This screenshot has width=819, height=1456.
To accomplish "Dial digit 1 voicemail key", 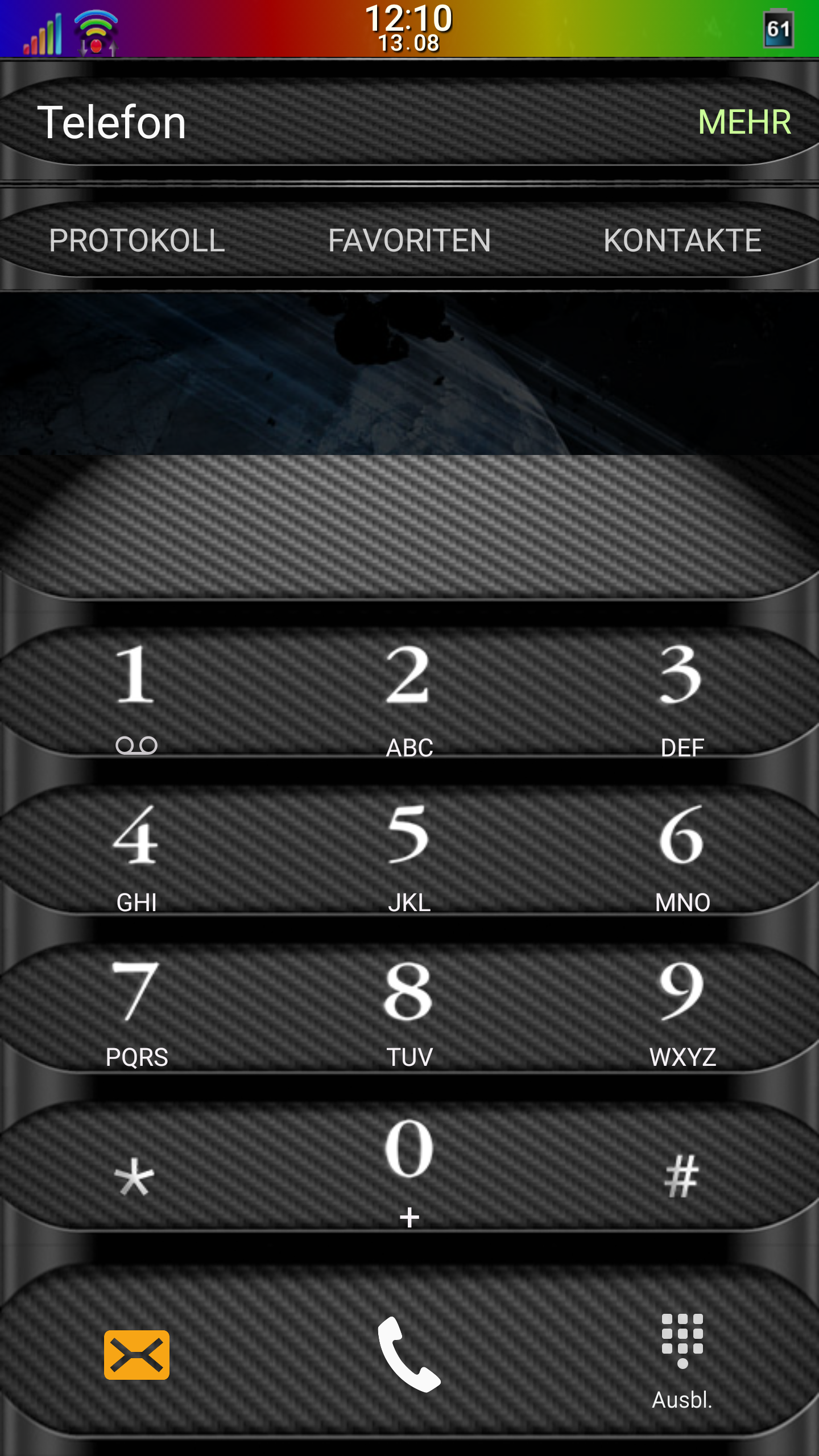I will tap(136, 695).
